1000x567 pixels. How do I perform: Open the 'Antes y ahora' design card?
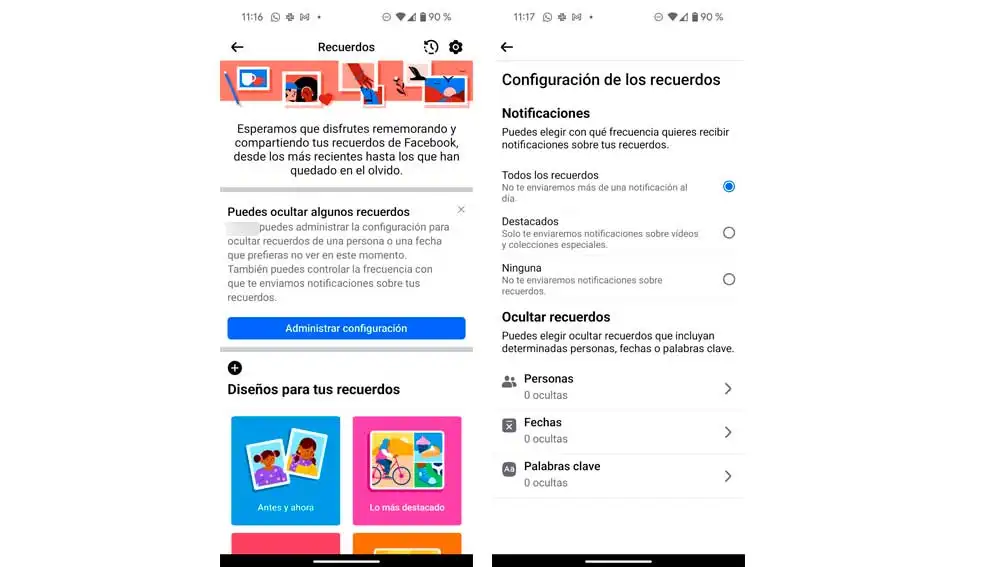(x=286, y=470)
